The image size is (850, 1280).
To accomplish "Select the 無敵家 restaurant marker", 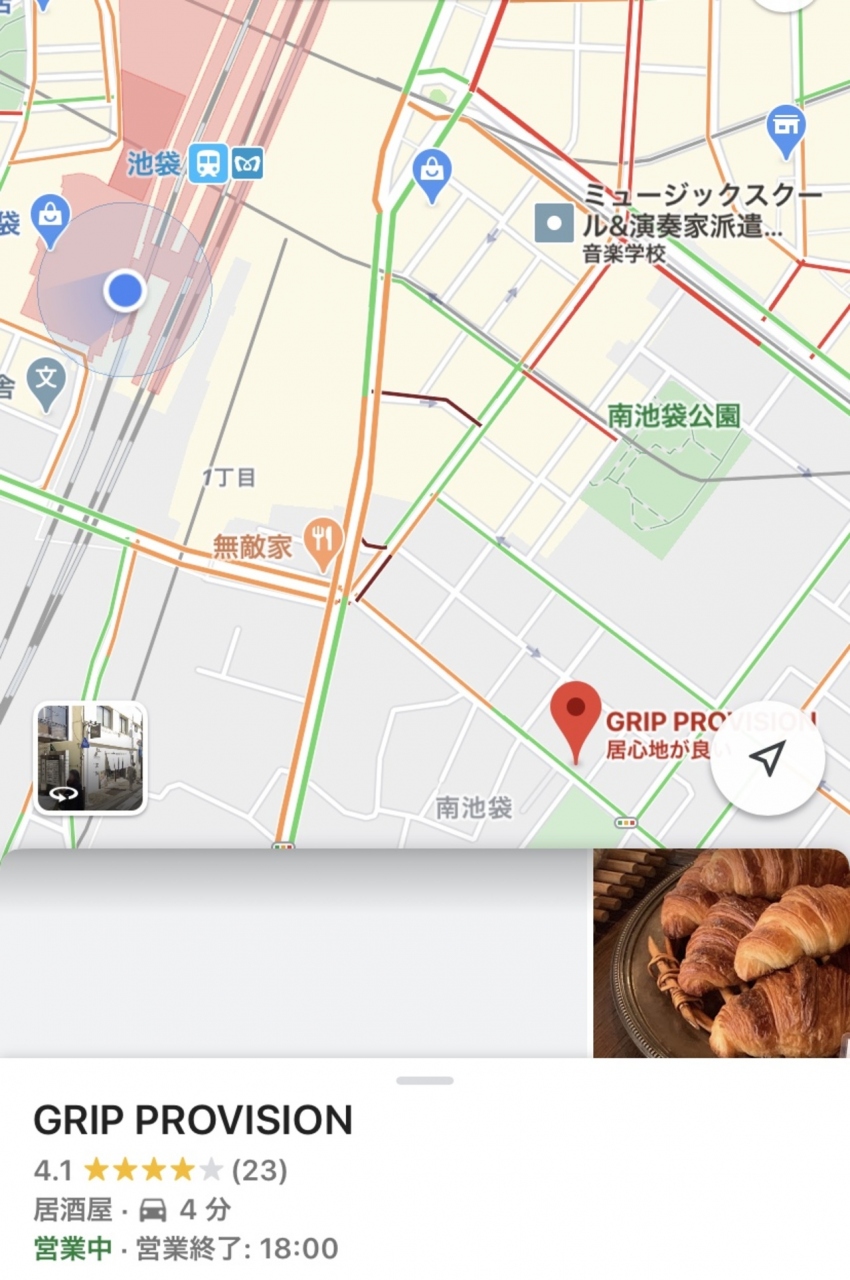I will (x=323, y=544).
